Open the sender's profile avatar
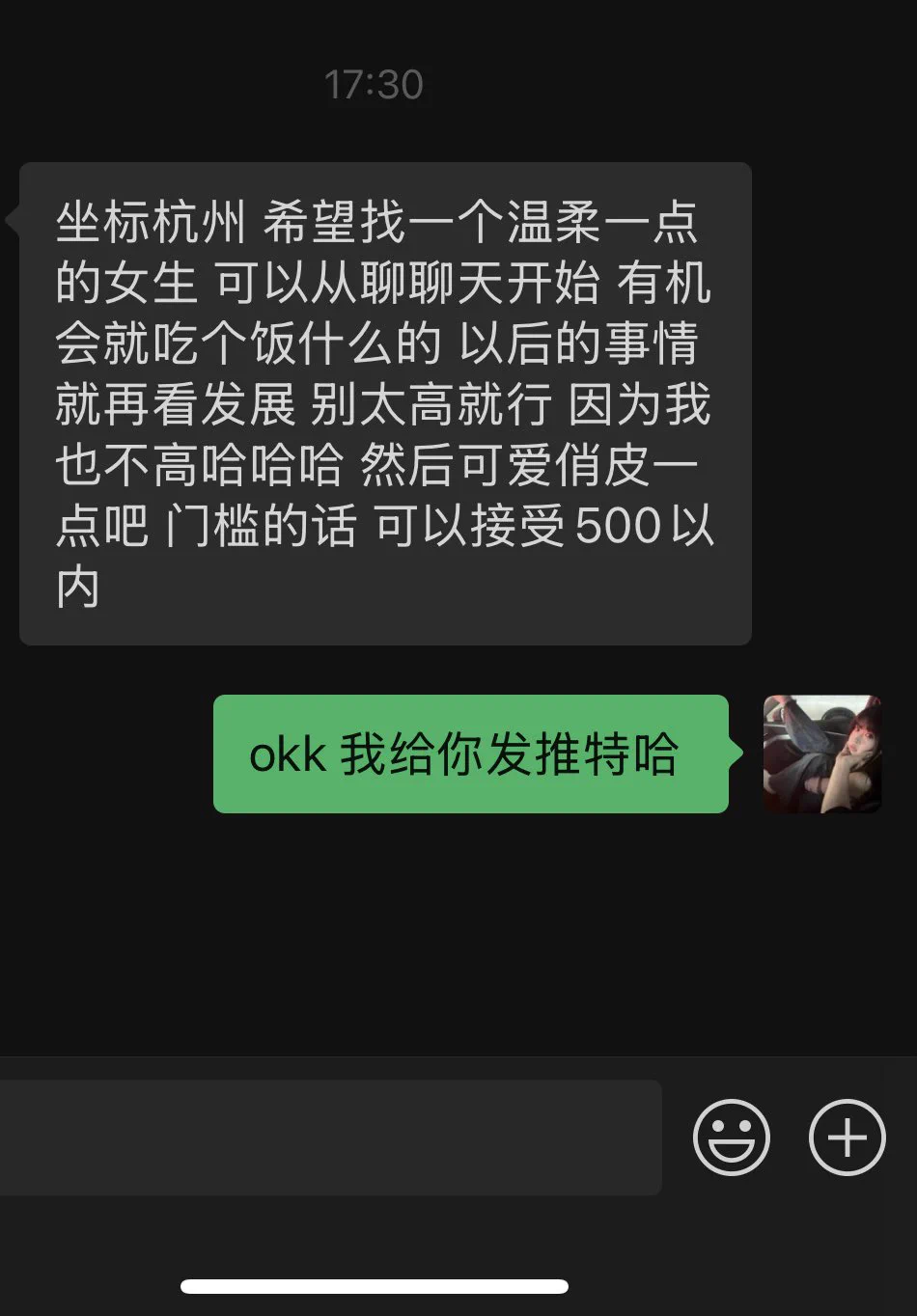The width and height of the screenshot is (917, 1316). click(x=821, y=754)
